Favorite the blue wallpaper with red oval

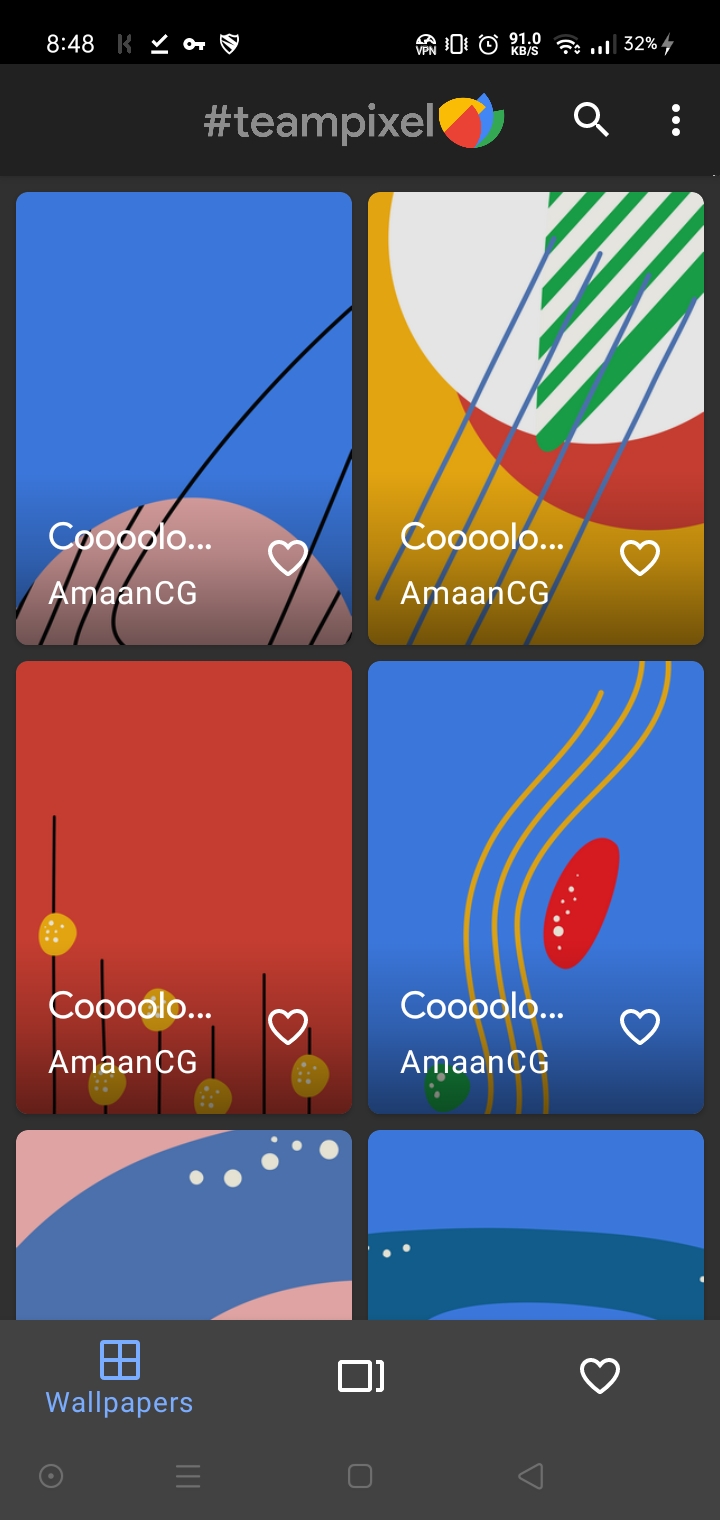(x=639, y=1025)
